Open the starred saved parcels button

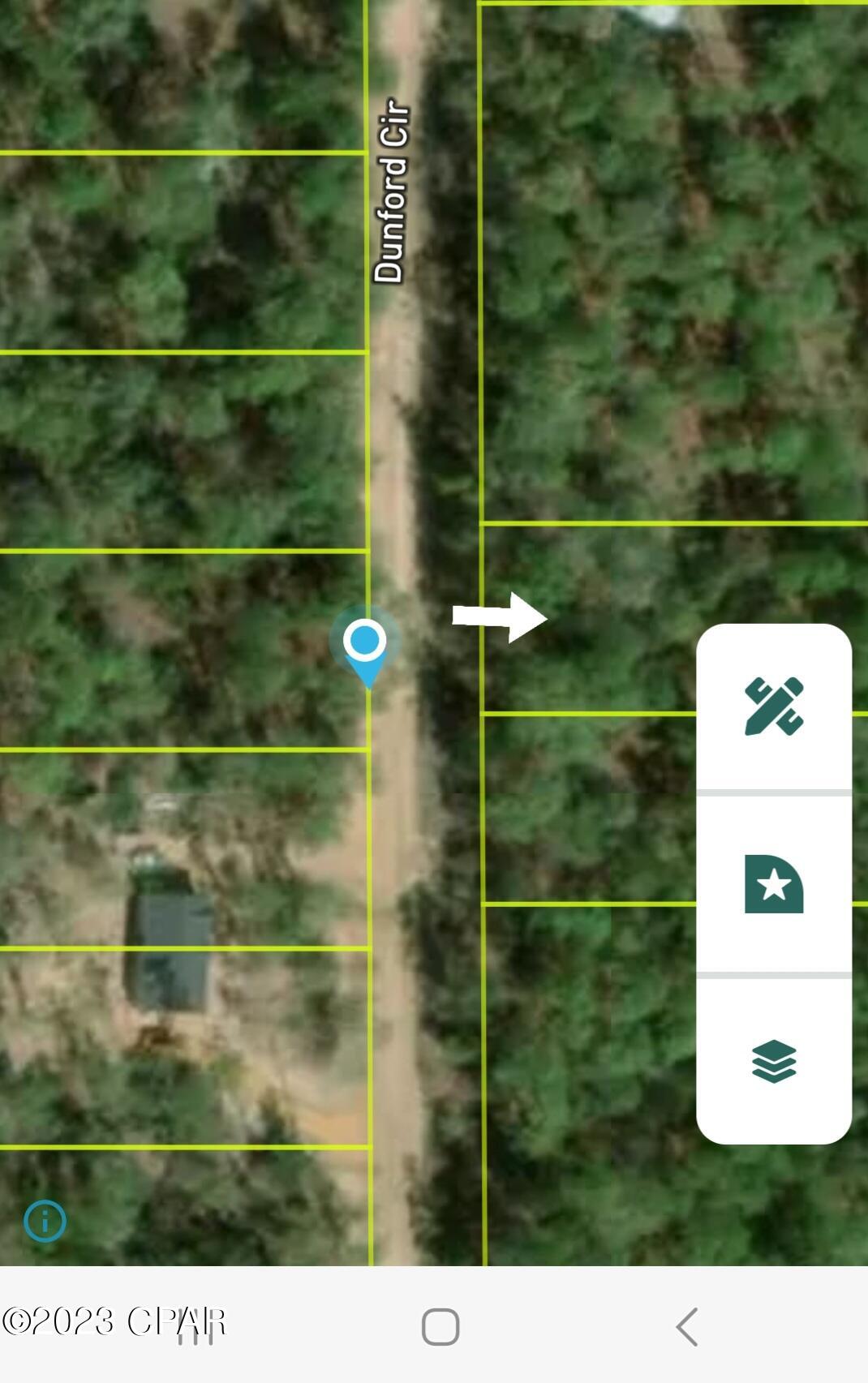point(774,884)
